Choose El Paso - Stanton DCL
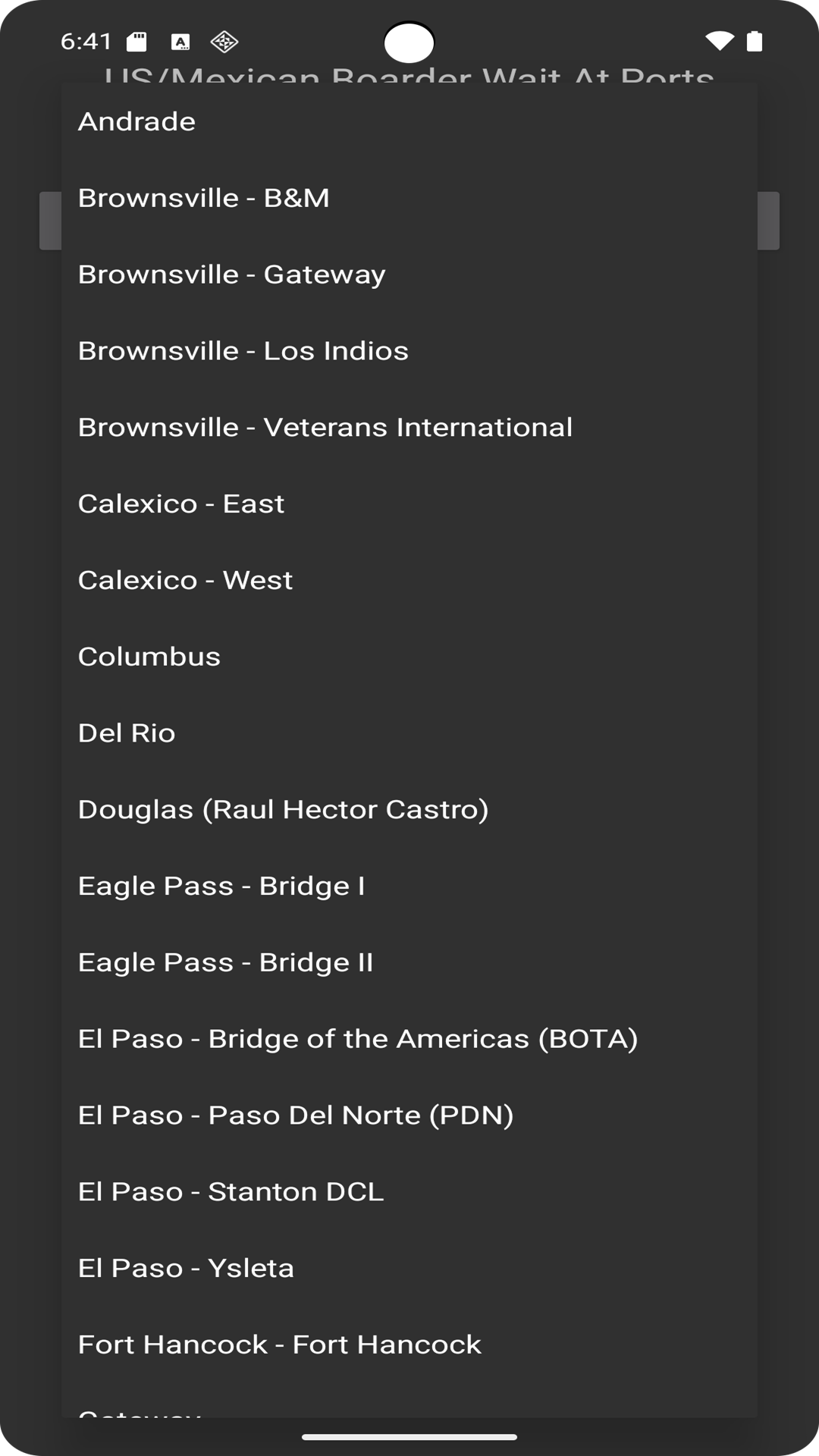The image size is (819, 1456). click(409, 1194)
